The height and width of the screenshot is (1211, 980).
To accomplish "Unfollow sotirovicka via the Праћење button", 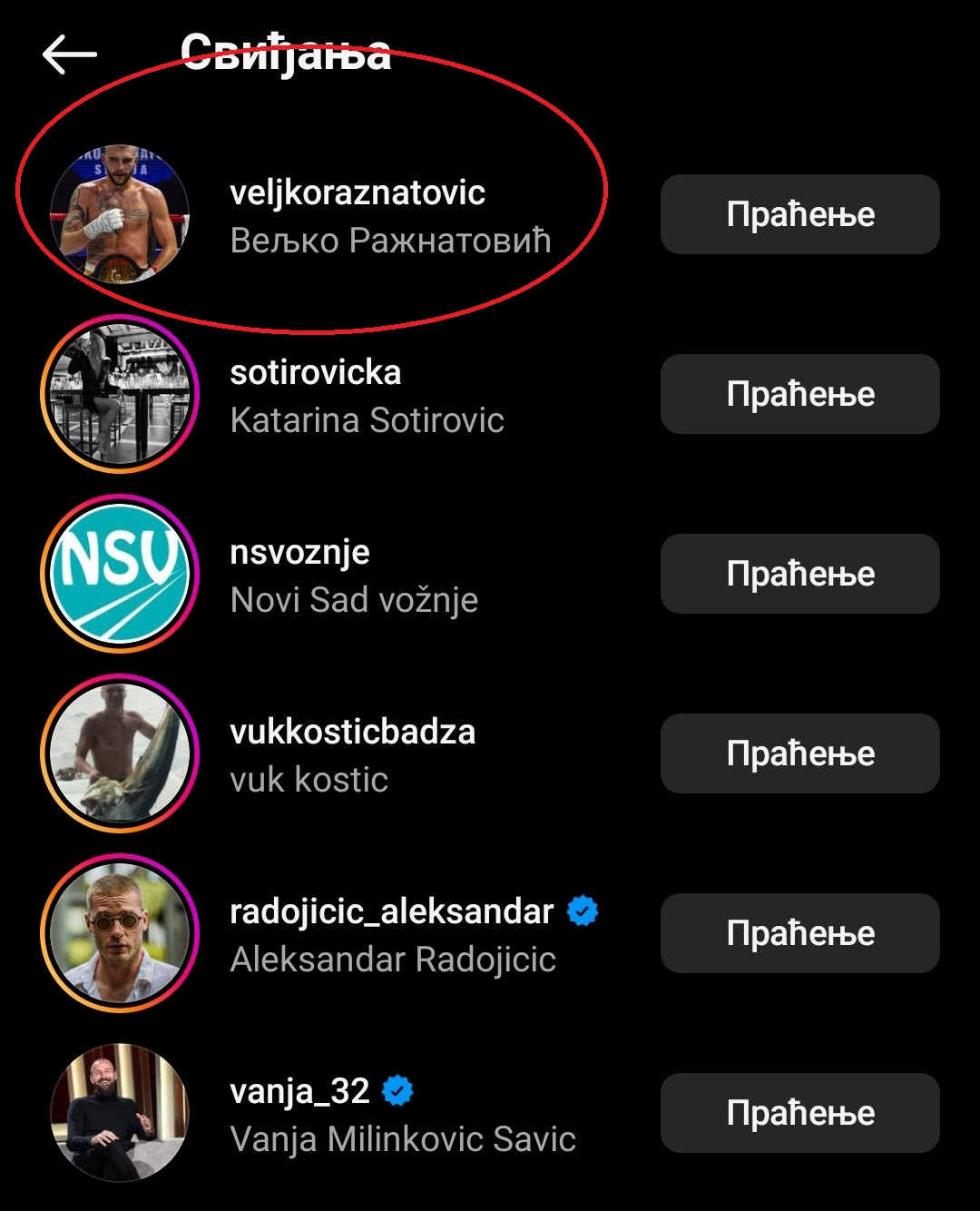I will click(x=799, y=394).
